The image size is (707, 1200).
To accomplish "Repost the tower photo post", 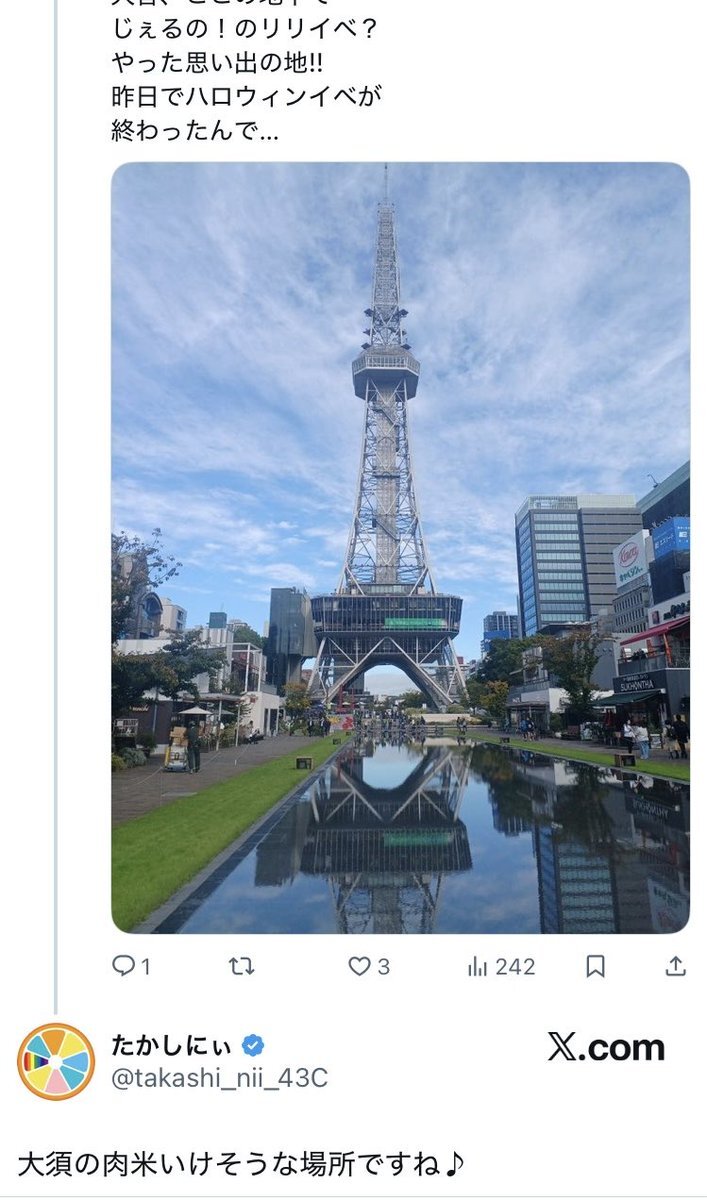I will [x=241, y=966].
